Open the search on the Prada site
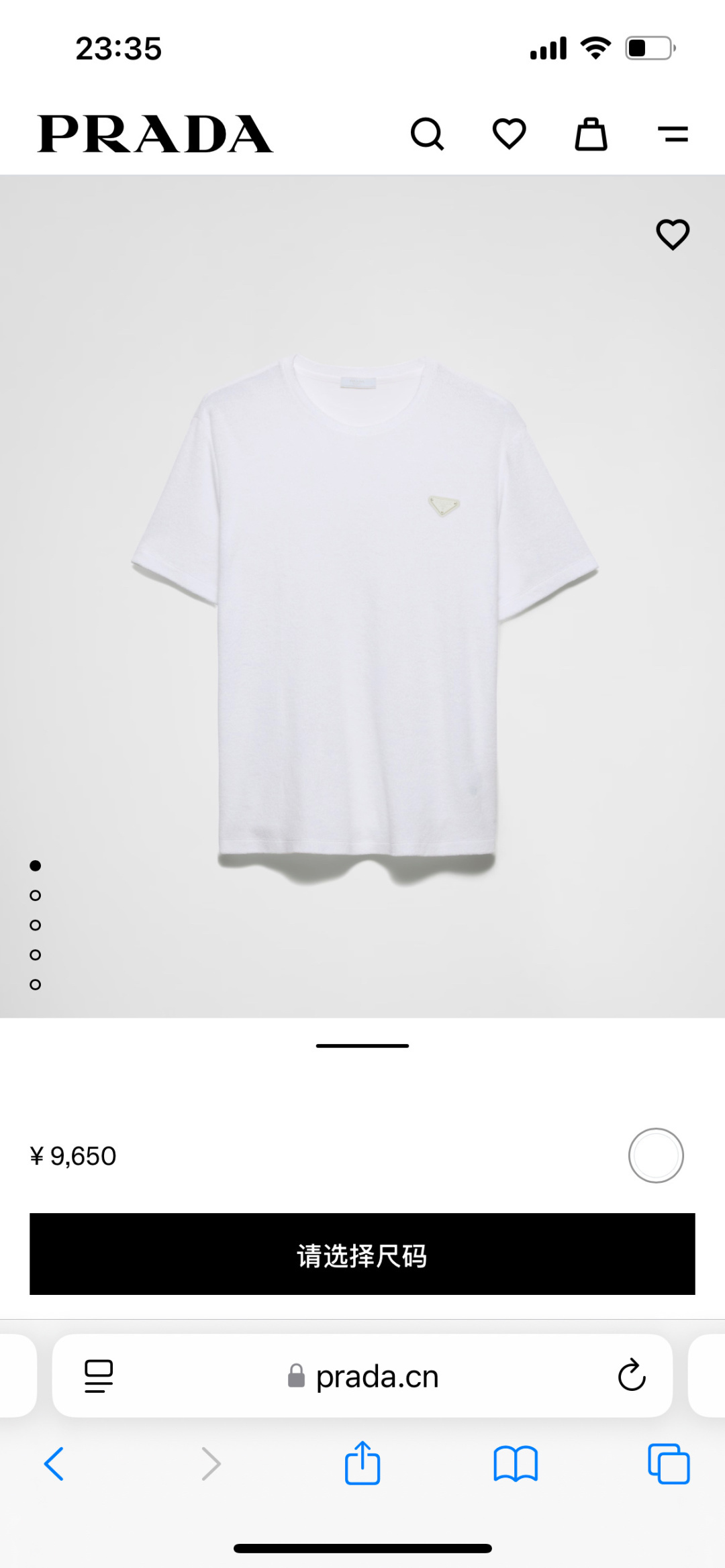Image resolution: width=725 pixels, height=1568 pixels. point(428,134)
